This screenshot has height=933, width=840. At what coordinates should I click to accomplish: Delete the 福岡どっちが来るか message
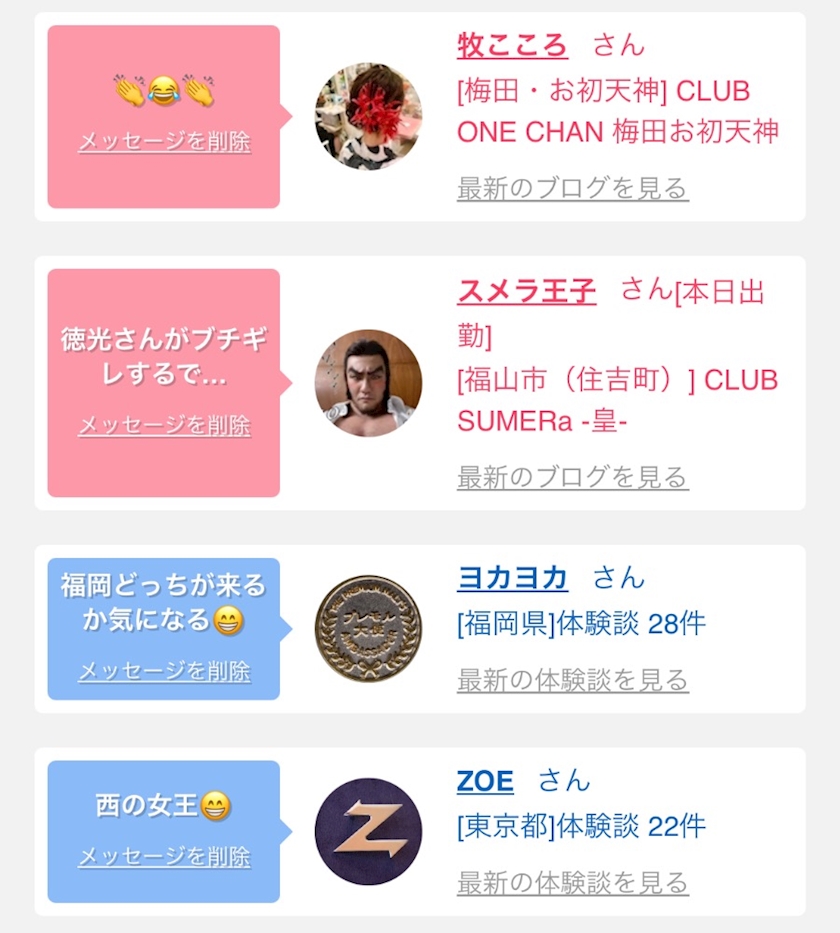point(164,671)
